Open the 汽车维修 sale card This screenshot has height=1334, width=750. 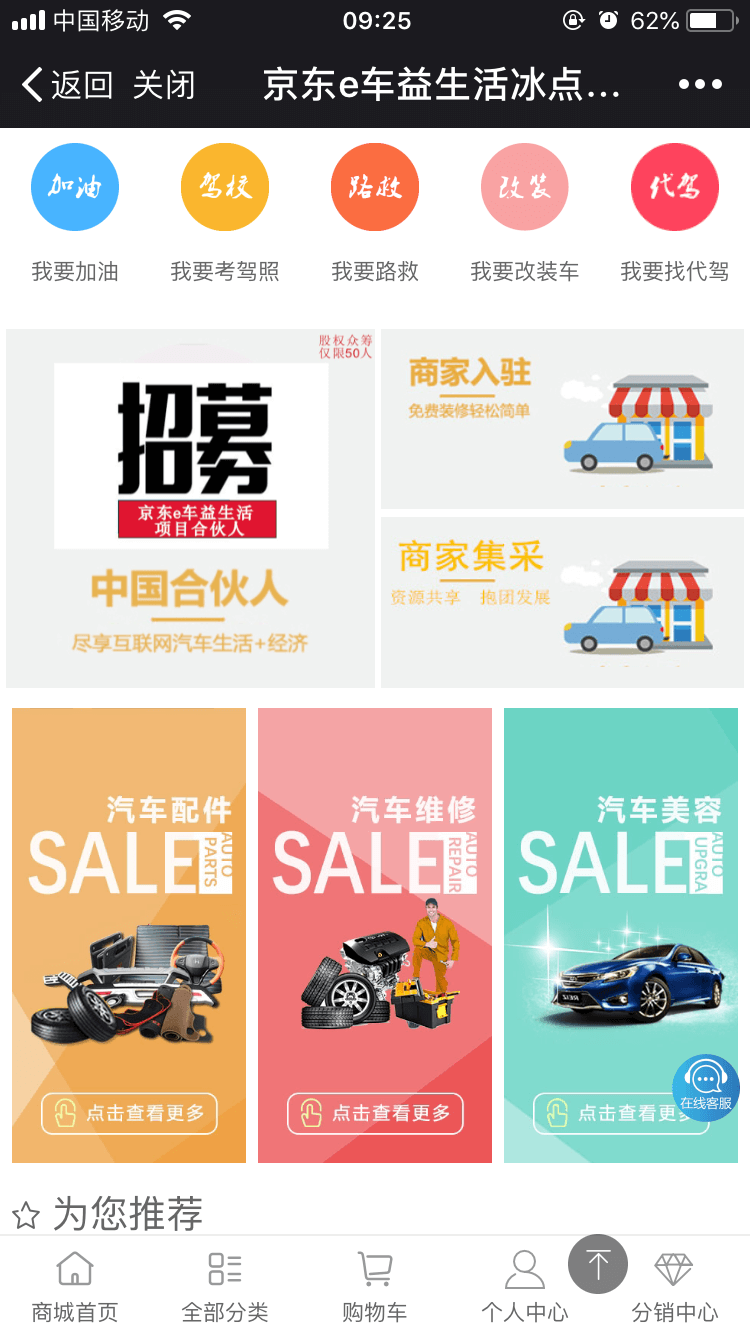tap(375, 935)
